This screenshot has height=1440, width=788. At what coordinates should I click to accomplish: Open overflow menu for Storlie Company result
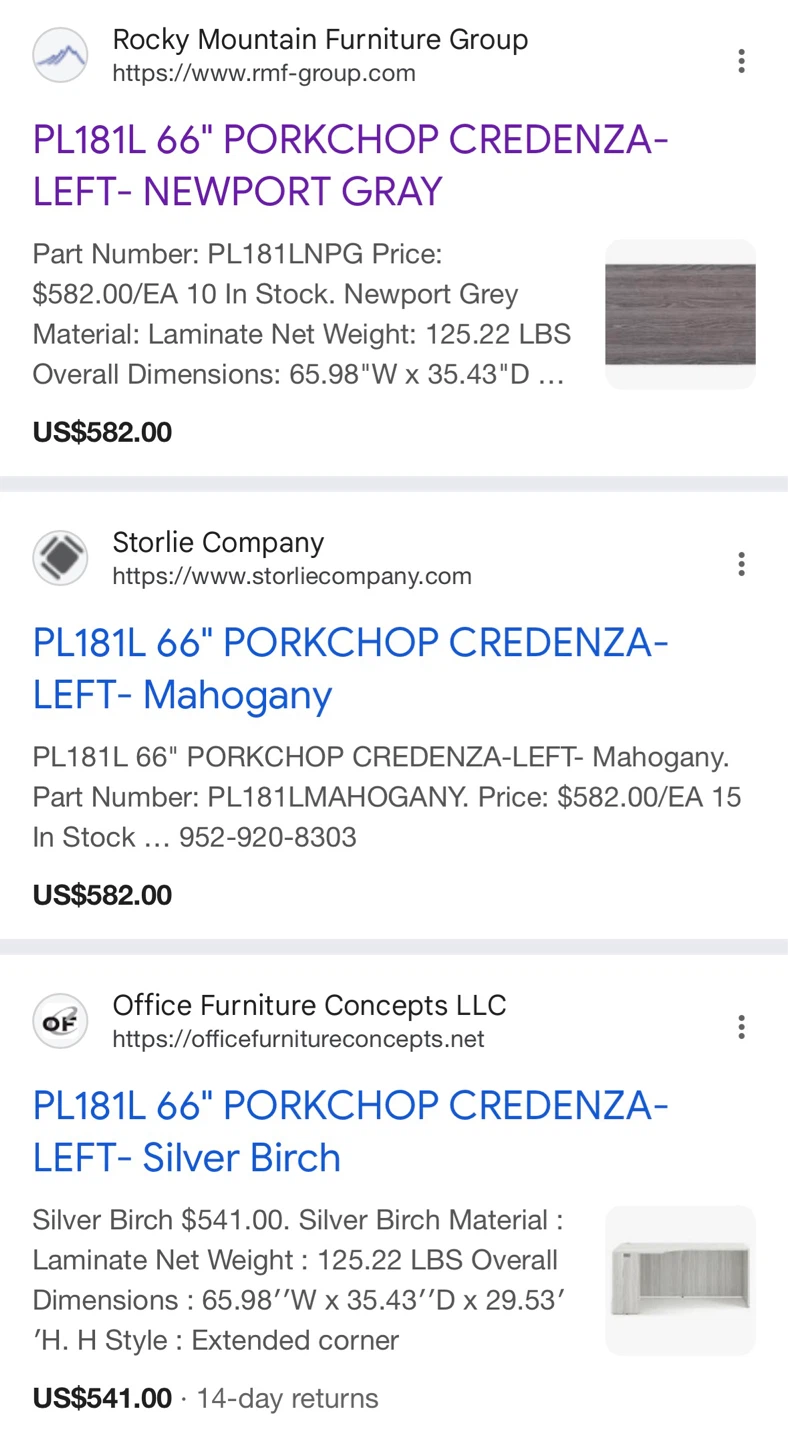[x=741, y=564]
